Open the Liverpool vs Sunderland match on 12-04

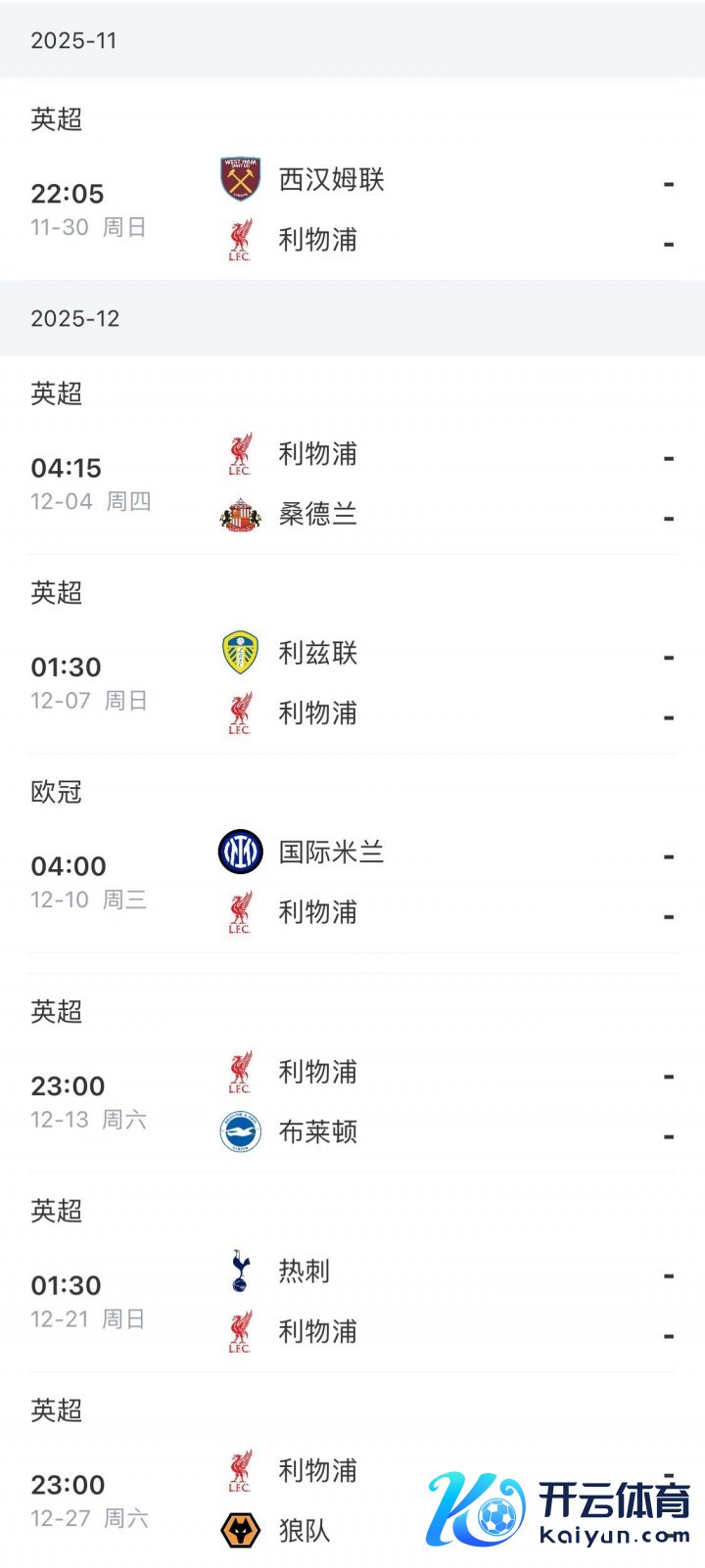point(352,484)
